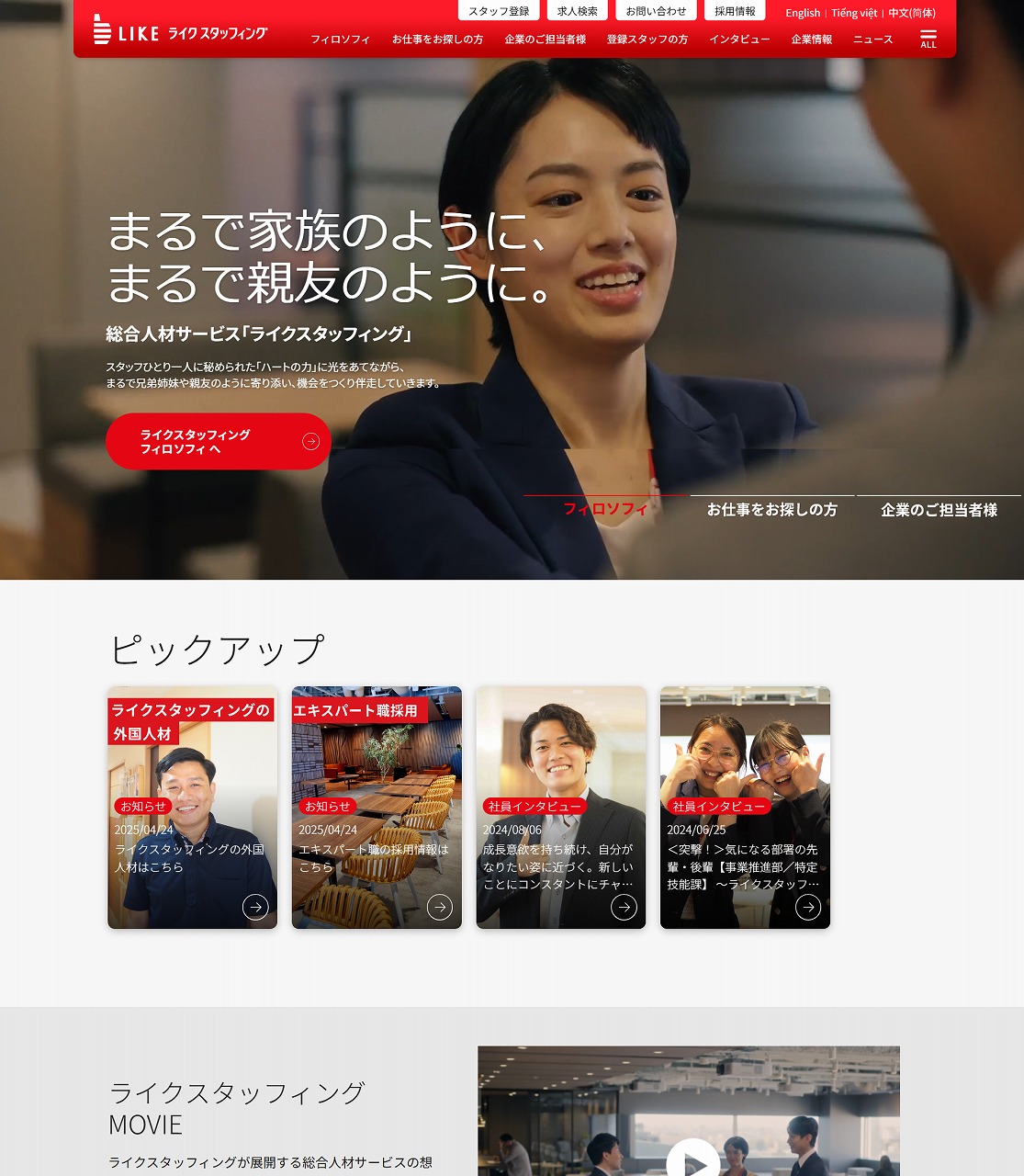
Task: Open お問い合わせ contact page
Action: (x=656, y=11)
